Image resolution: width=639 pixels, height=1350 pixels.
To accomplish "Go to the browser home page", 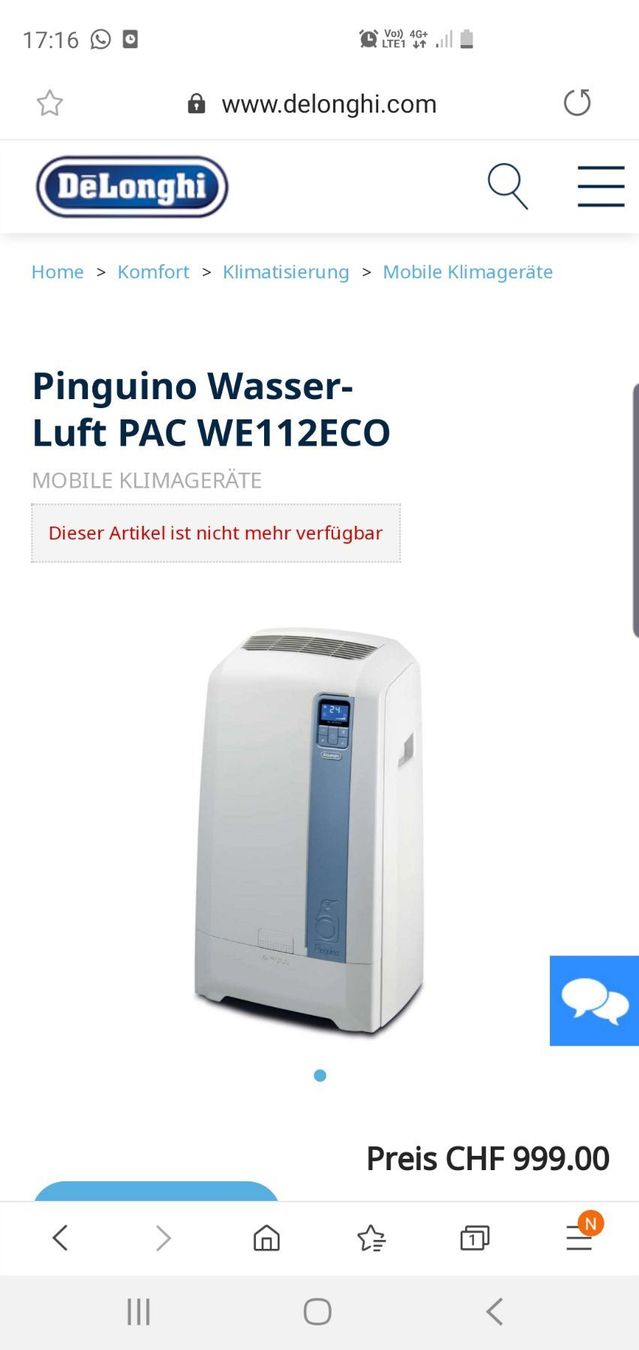I will [267, 1238].
